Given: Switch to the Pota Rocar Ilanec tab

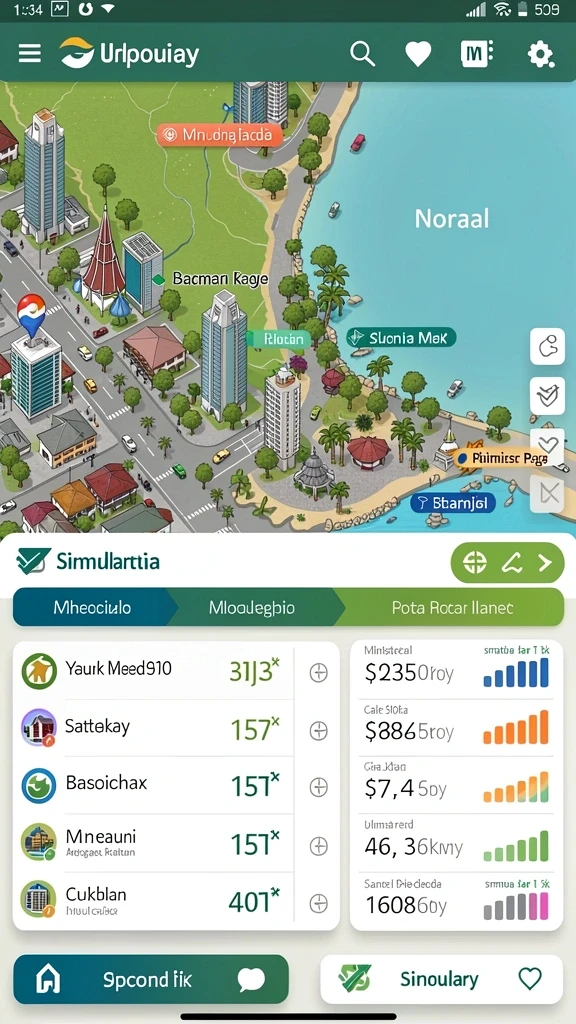Looking at the screenshot, I should (452, 607).
